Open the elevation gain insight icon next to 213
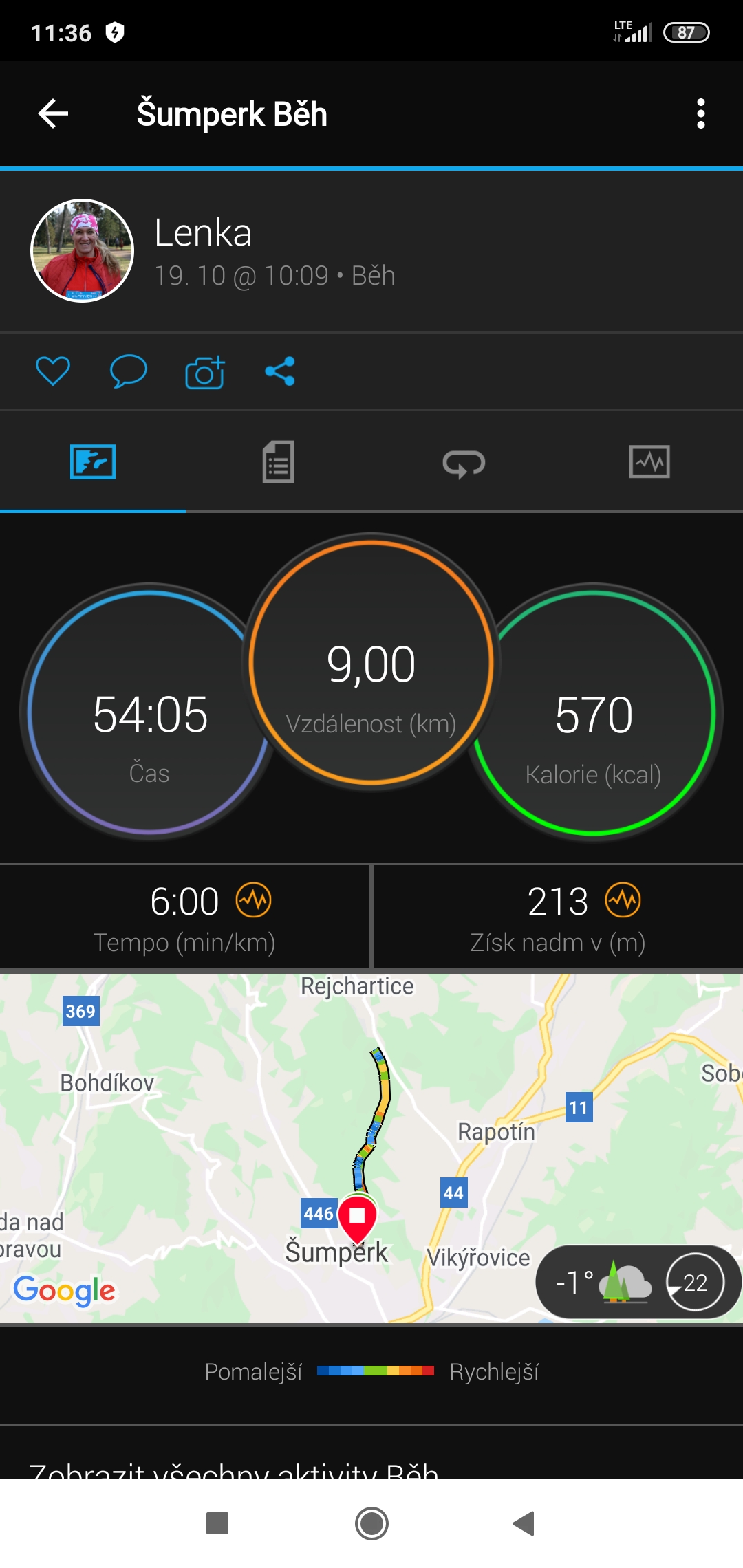Image resolution: width=743 pixels, height=1568 pixels. pos(623,901)
